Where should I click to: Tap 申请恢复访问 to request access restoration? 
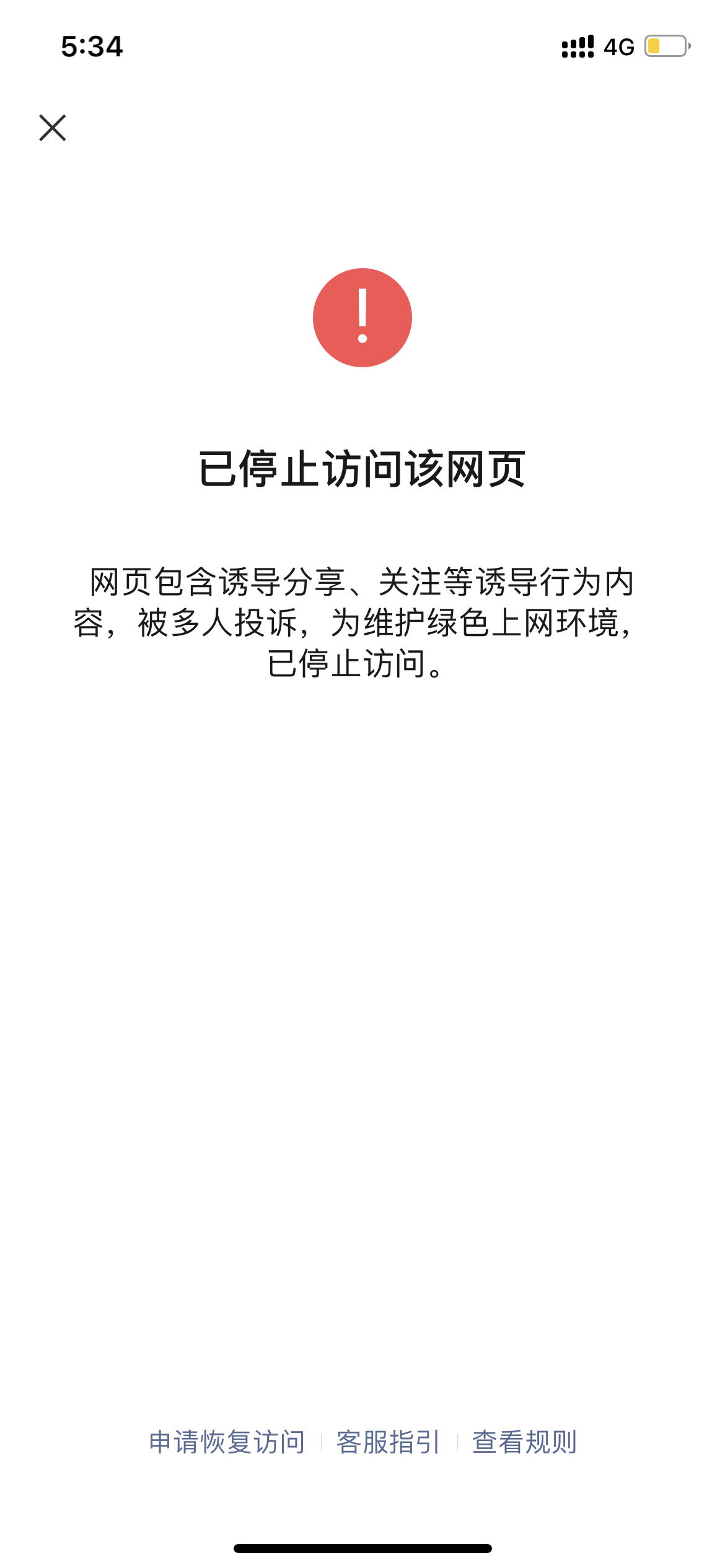(x=227, y=1442)
